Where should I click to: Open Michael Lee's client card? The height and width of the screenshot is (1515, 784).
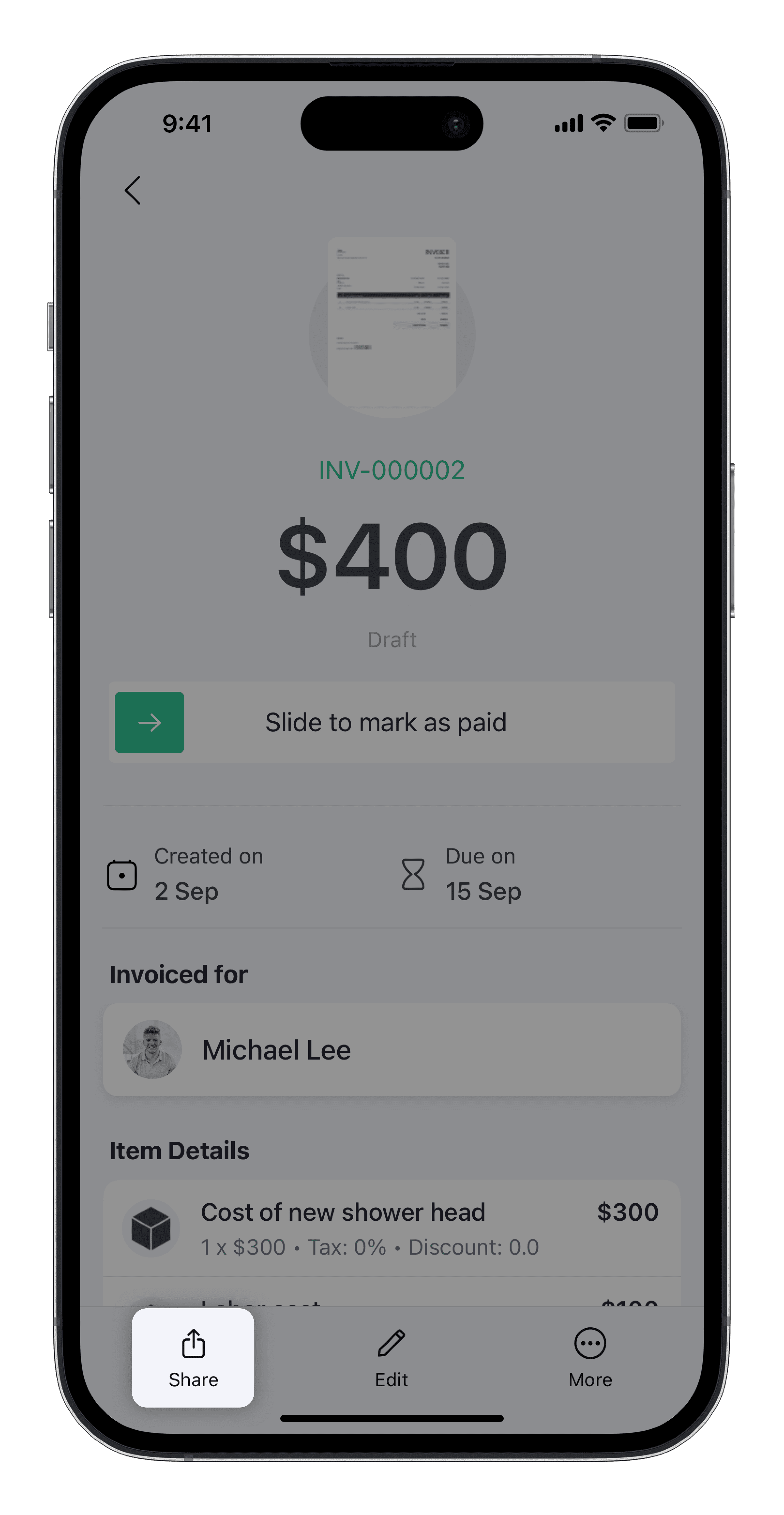click(392, 1050)
